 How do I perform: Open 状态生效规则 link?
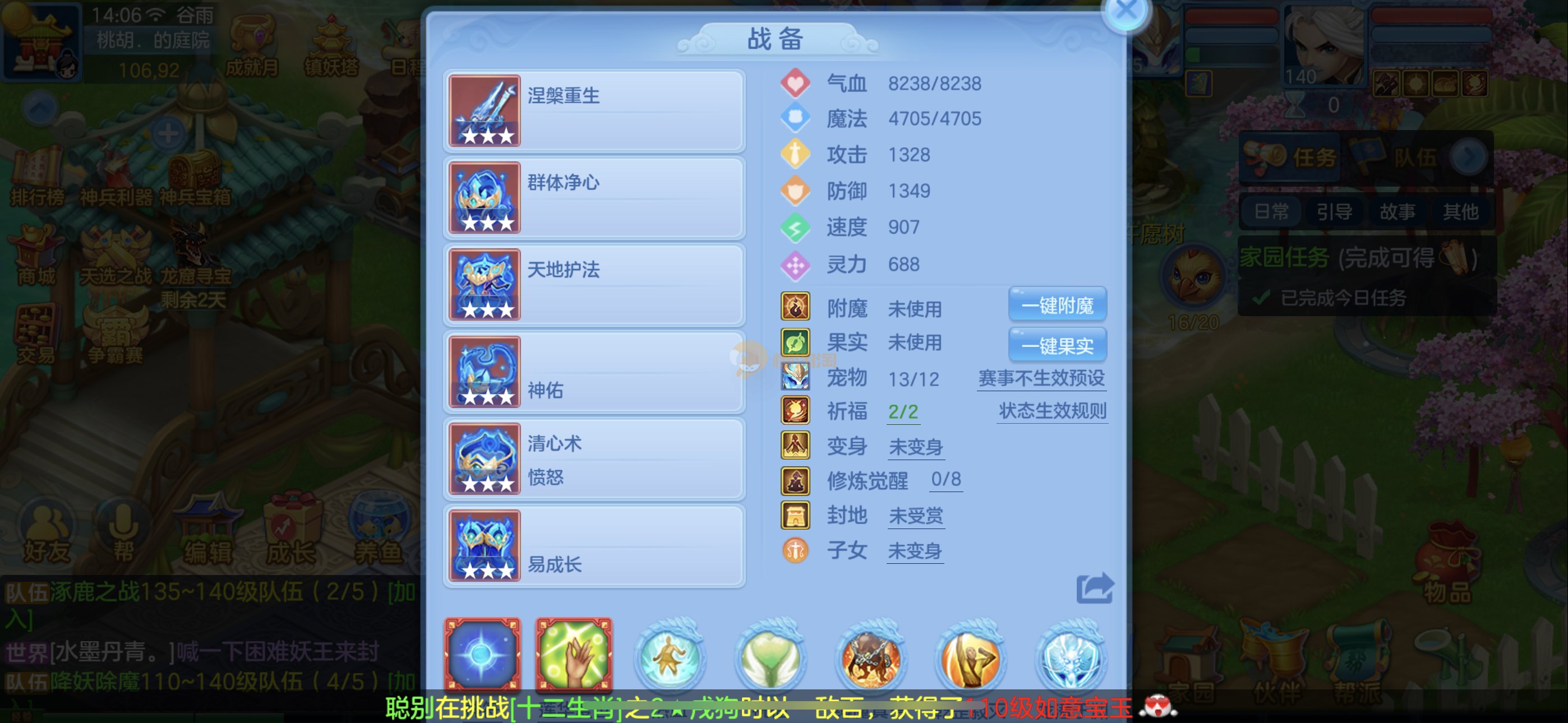(1052, 411)
